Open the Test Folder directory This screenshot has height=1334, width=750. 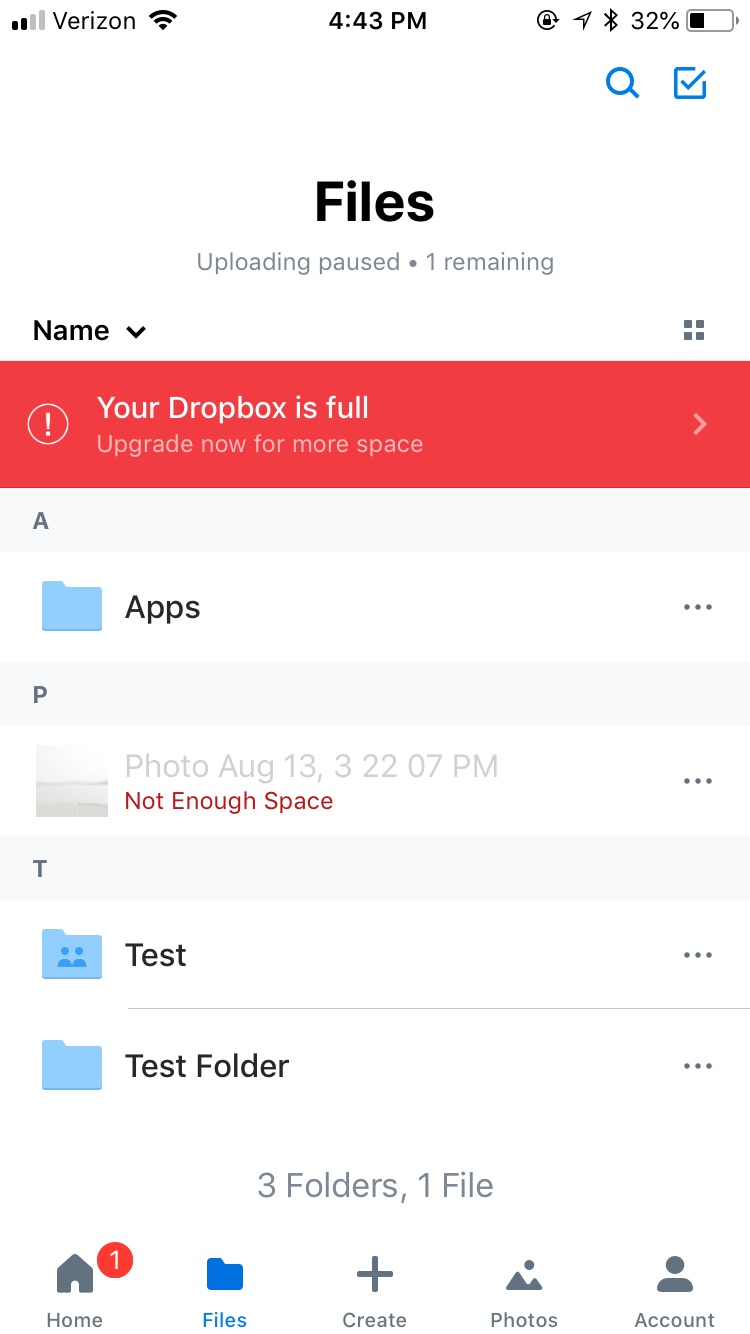point(206,1066)
